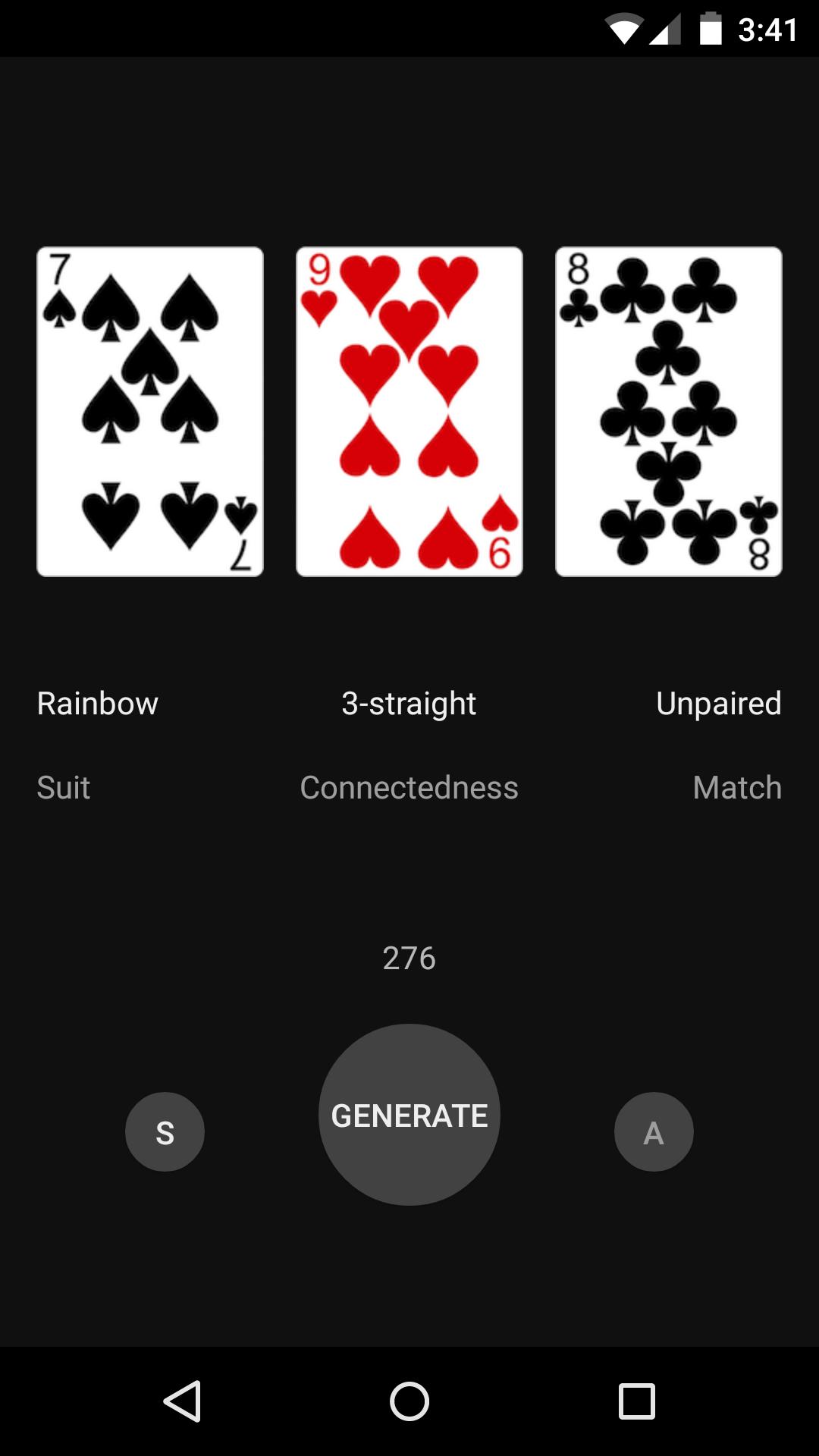Screen dimensions: 819x1456
Task: Tap the Suit category label
Action: coord(63,789)
